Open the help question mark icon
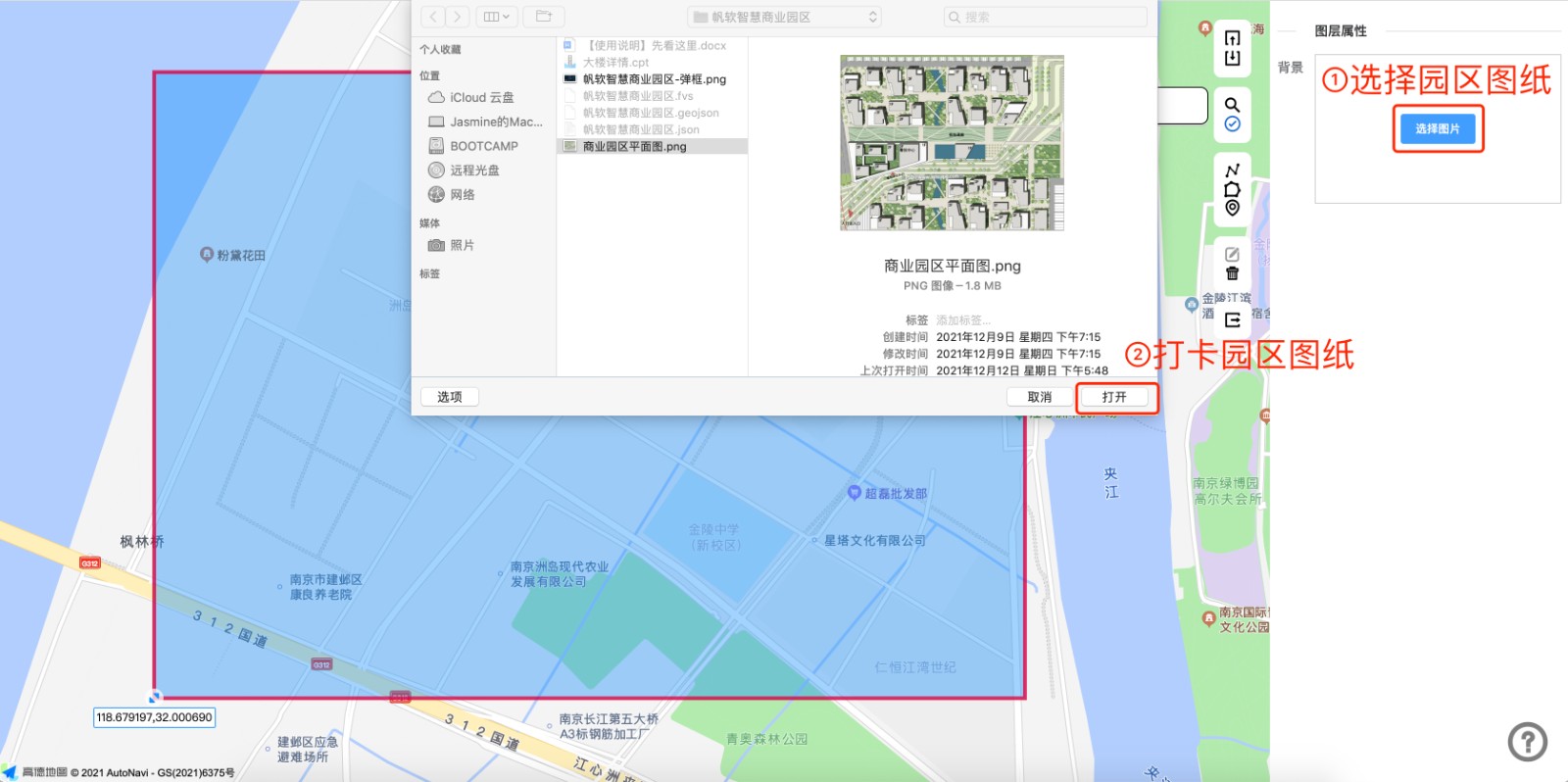1568x782 pixels. click(x=1527, y=742)
